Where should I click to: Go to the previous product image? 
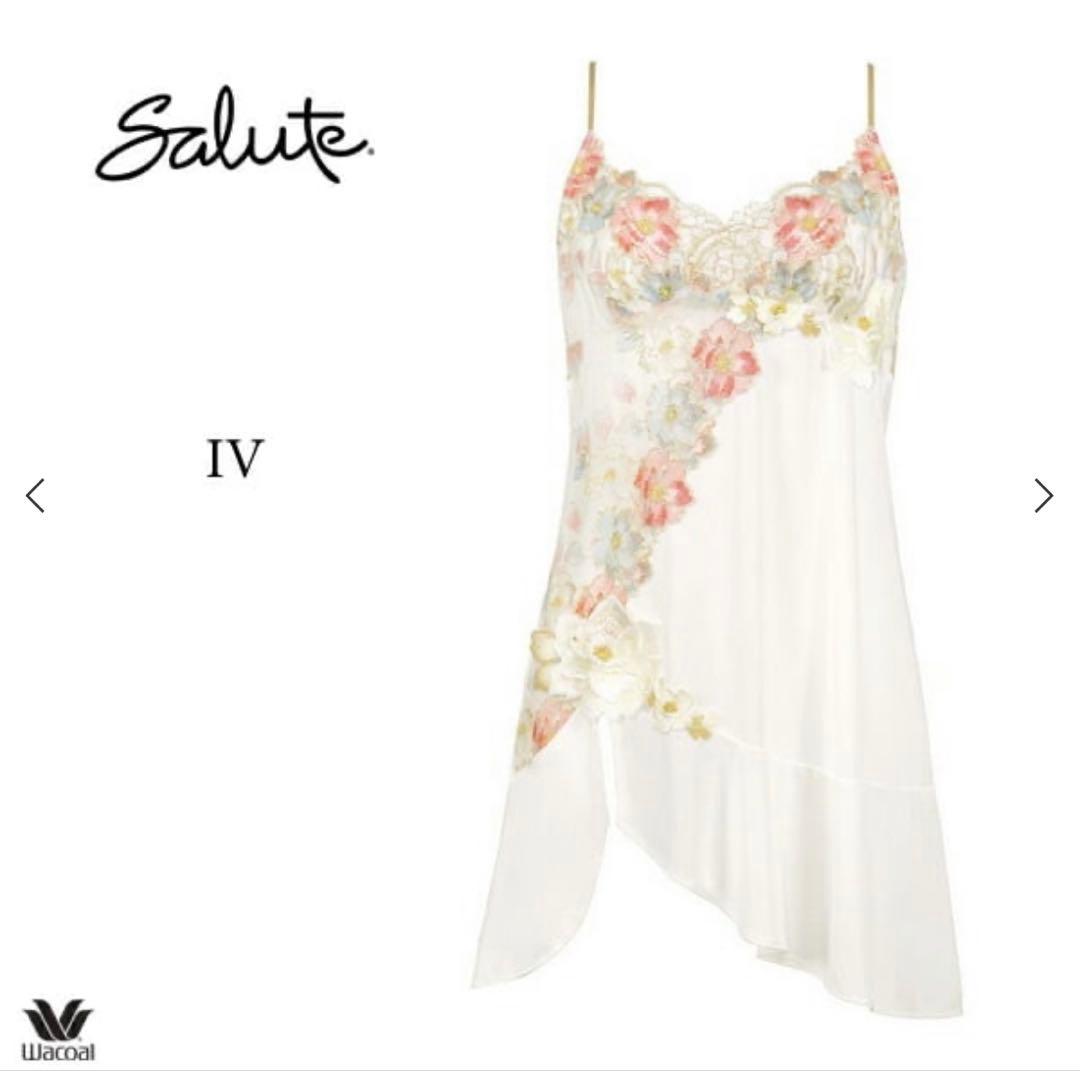(36, 495)
